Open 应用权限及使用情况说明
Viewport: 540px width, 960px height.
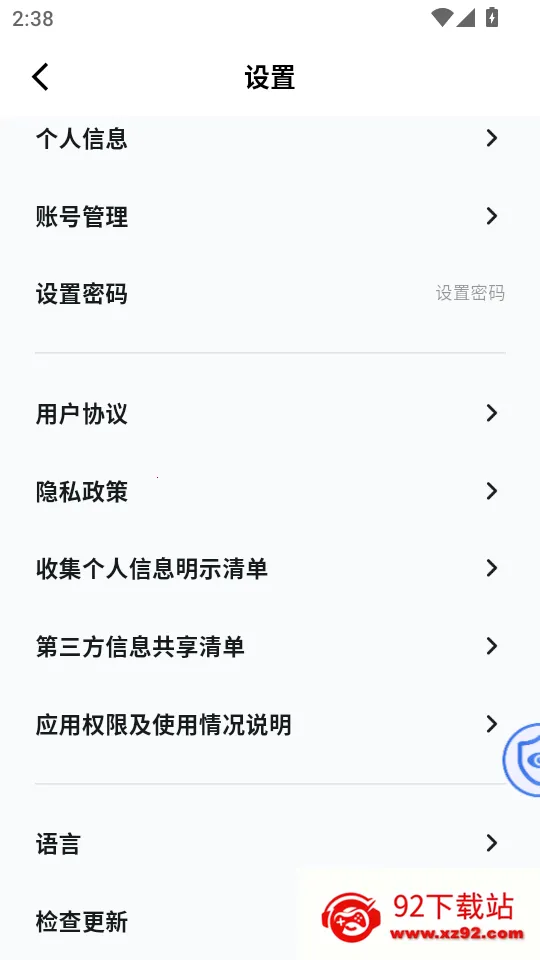click(x=270, y=724)
